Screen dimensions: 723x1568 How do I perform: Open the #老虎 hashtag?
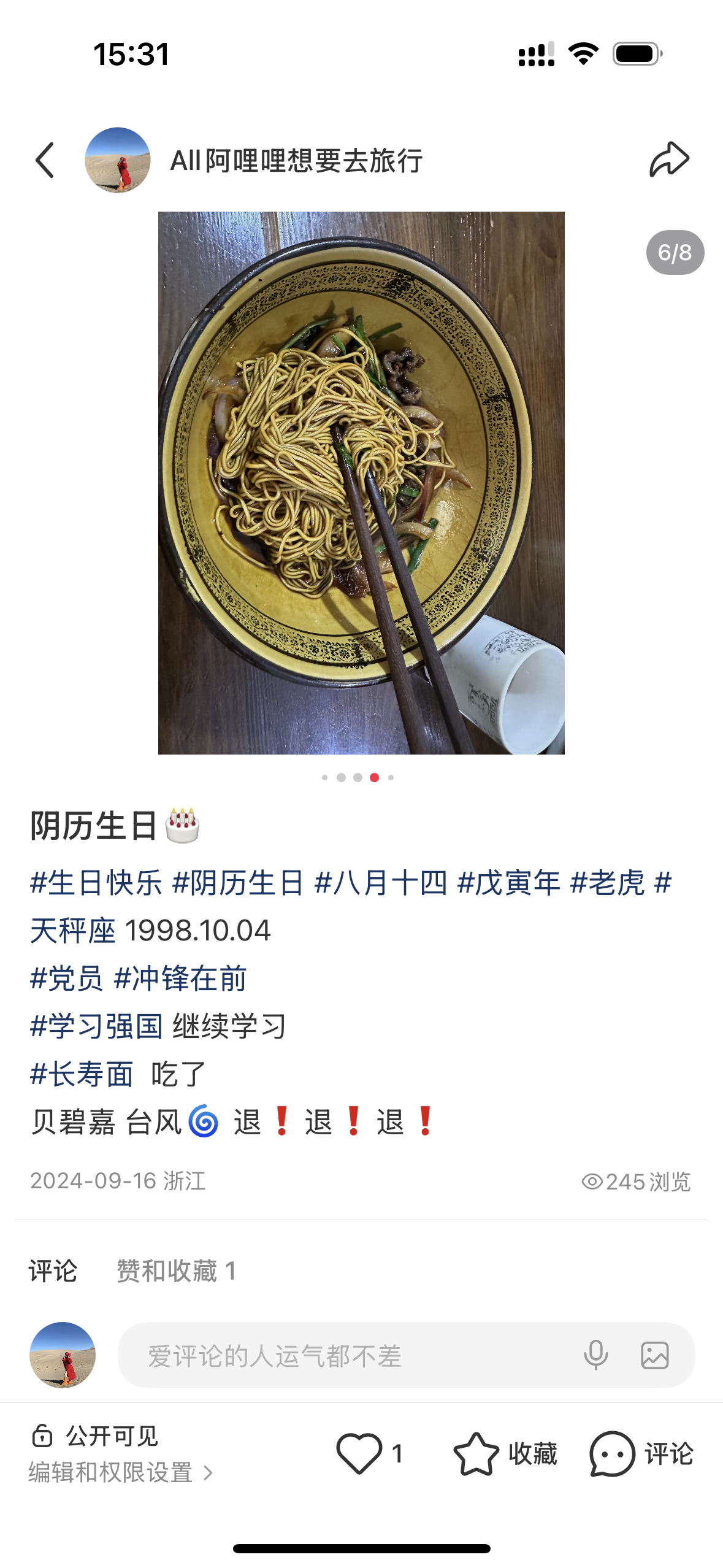[607, 883]
